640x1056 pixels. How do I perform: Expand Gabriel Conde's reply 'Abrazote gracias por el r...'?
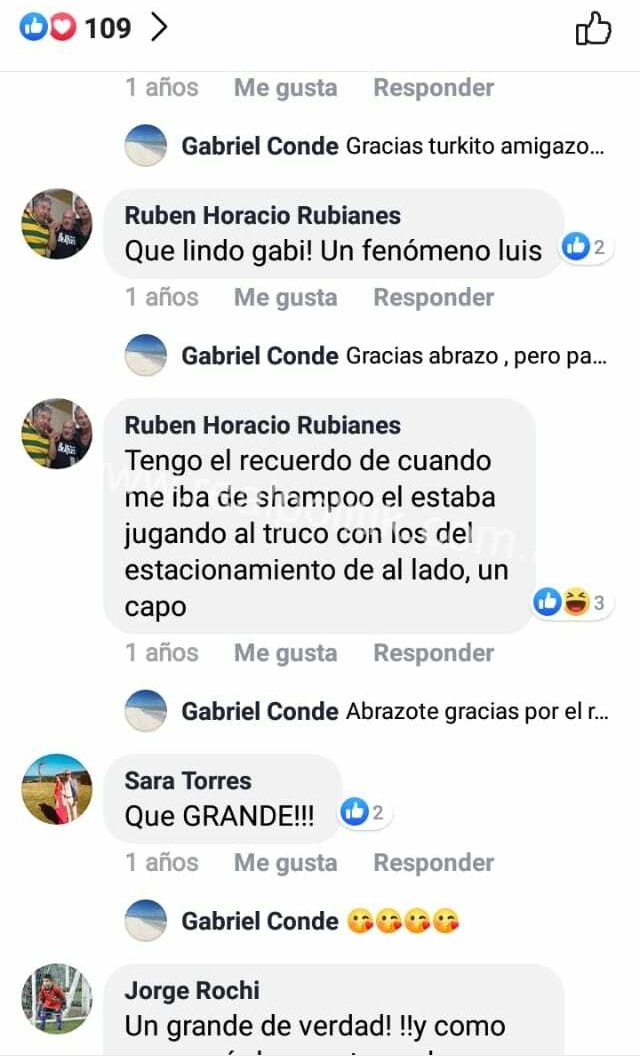393,712
